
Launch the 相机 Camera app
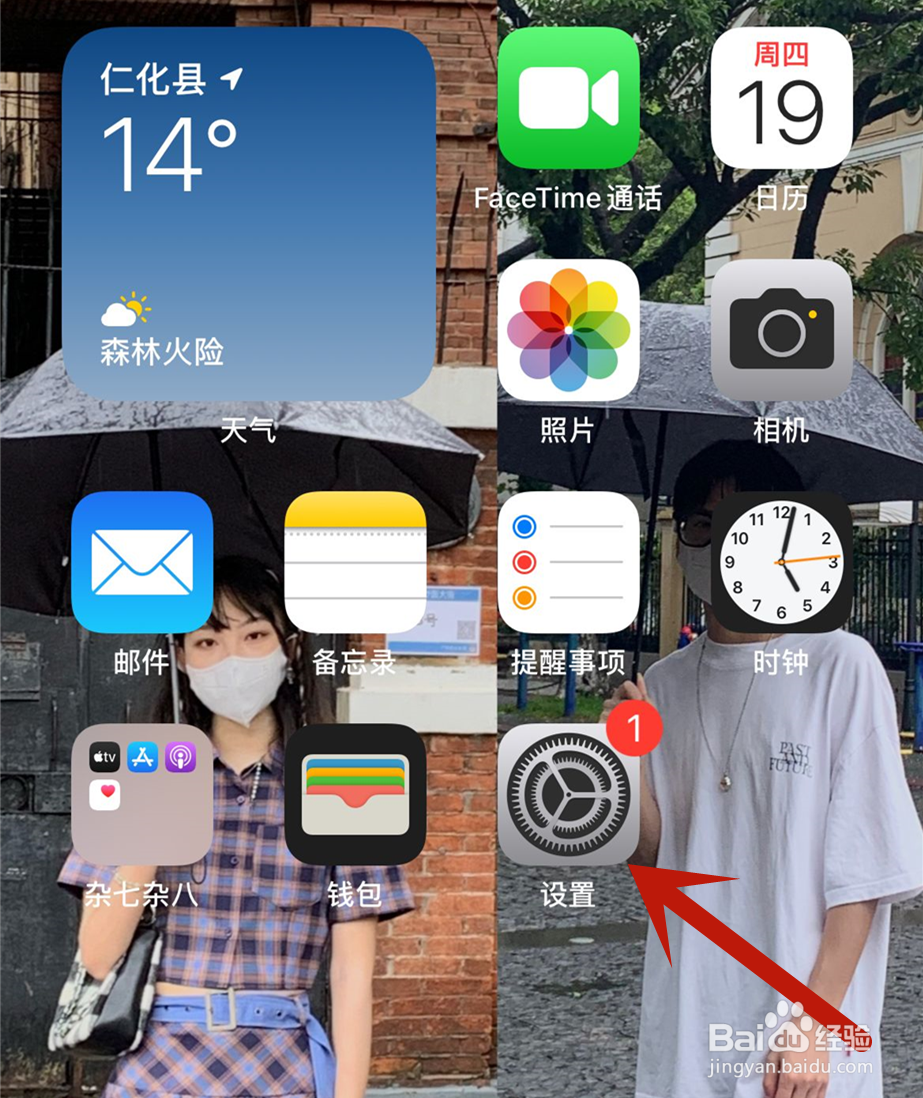(x=782, y=330)
